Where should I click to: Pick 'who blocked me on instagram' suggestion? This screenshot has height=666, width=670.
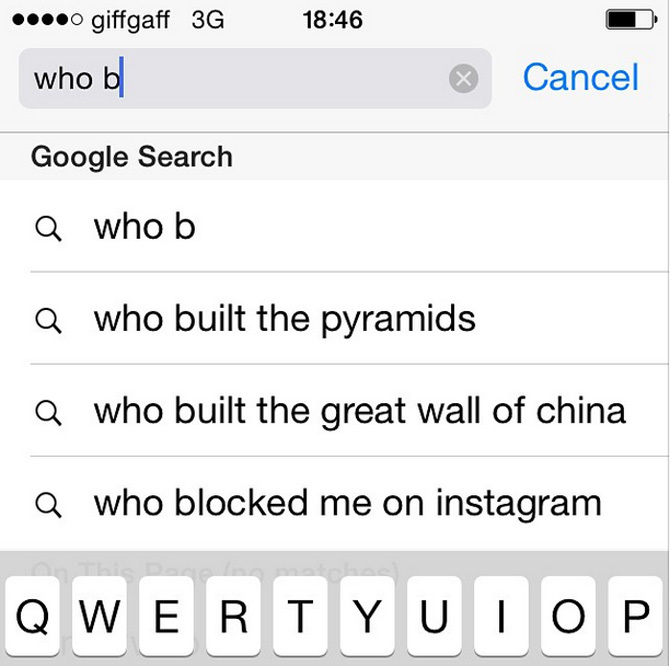pos(347,503)
